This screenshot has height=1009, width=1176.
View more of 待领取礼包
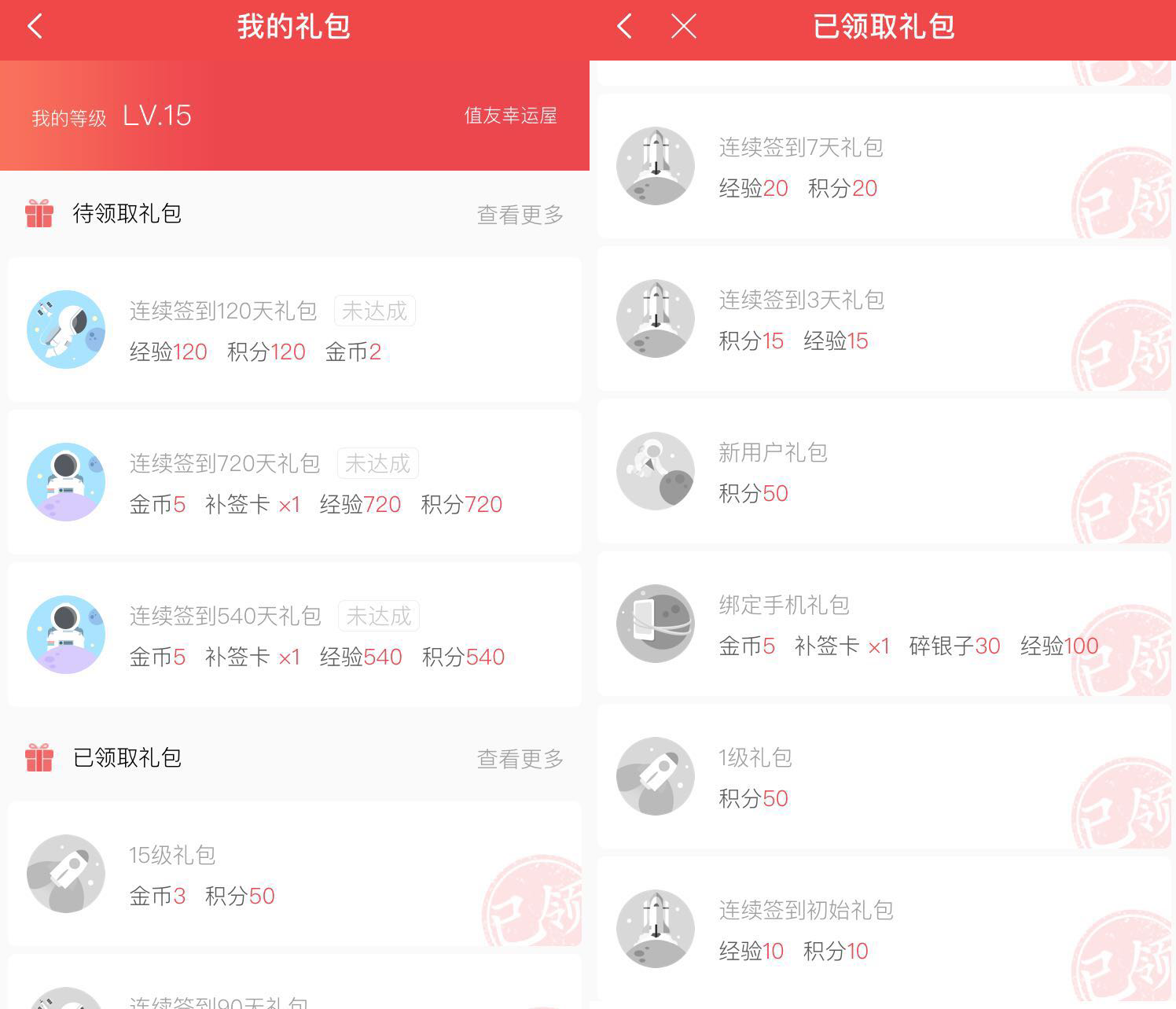tap(520, 214)
